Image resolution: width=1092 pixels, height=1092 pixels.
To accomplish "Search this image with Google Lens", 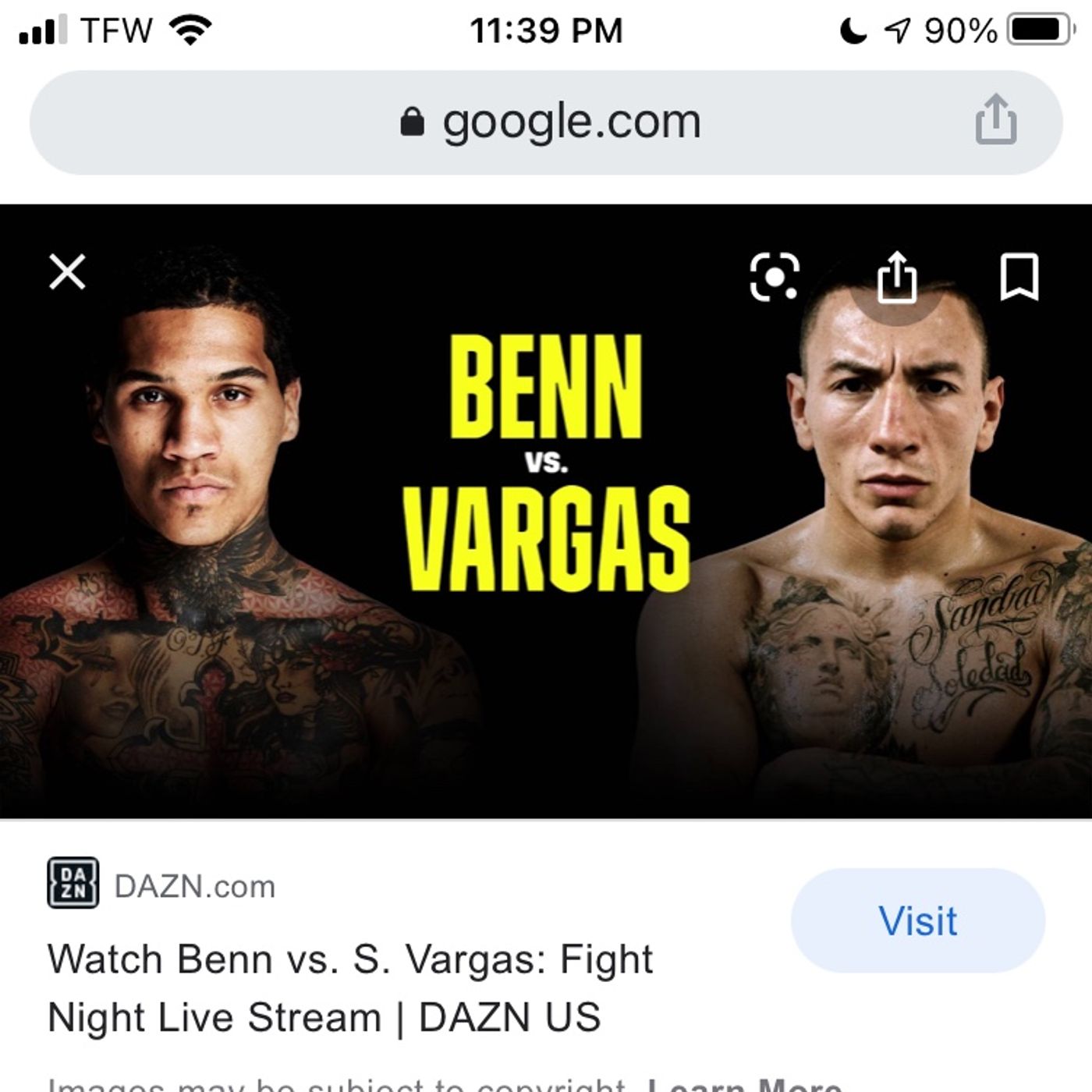I will pos(774,276).
